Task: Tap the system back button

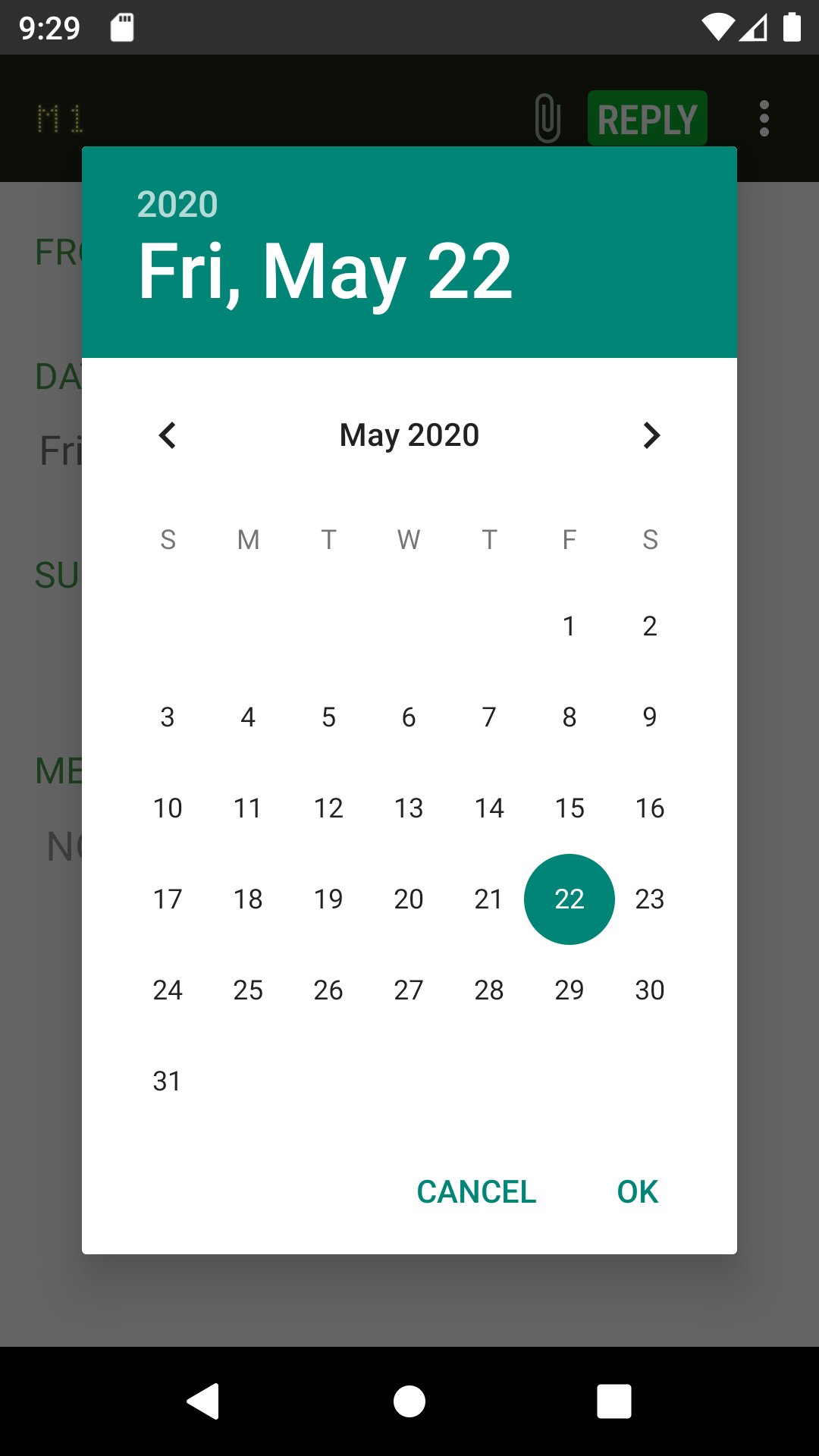Action: click(203, 1401)
